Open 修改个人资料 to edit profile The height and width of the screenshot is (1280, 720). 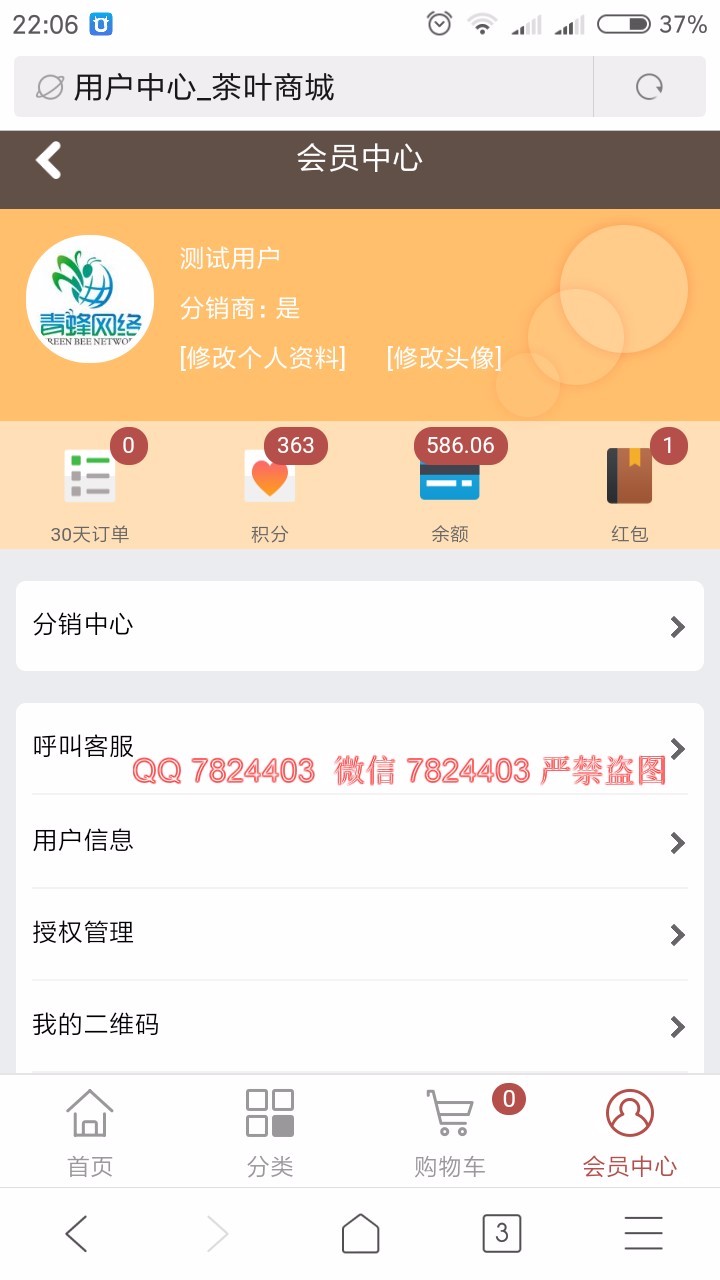260,358
